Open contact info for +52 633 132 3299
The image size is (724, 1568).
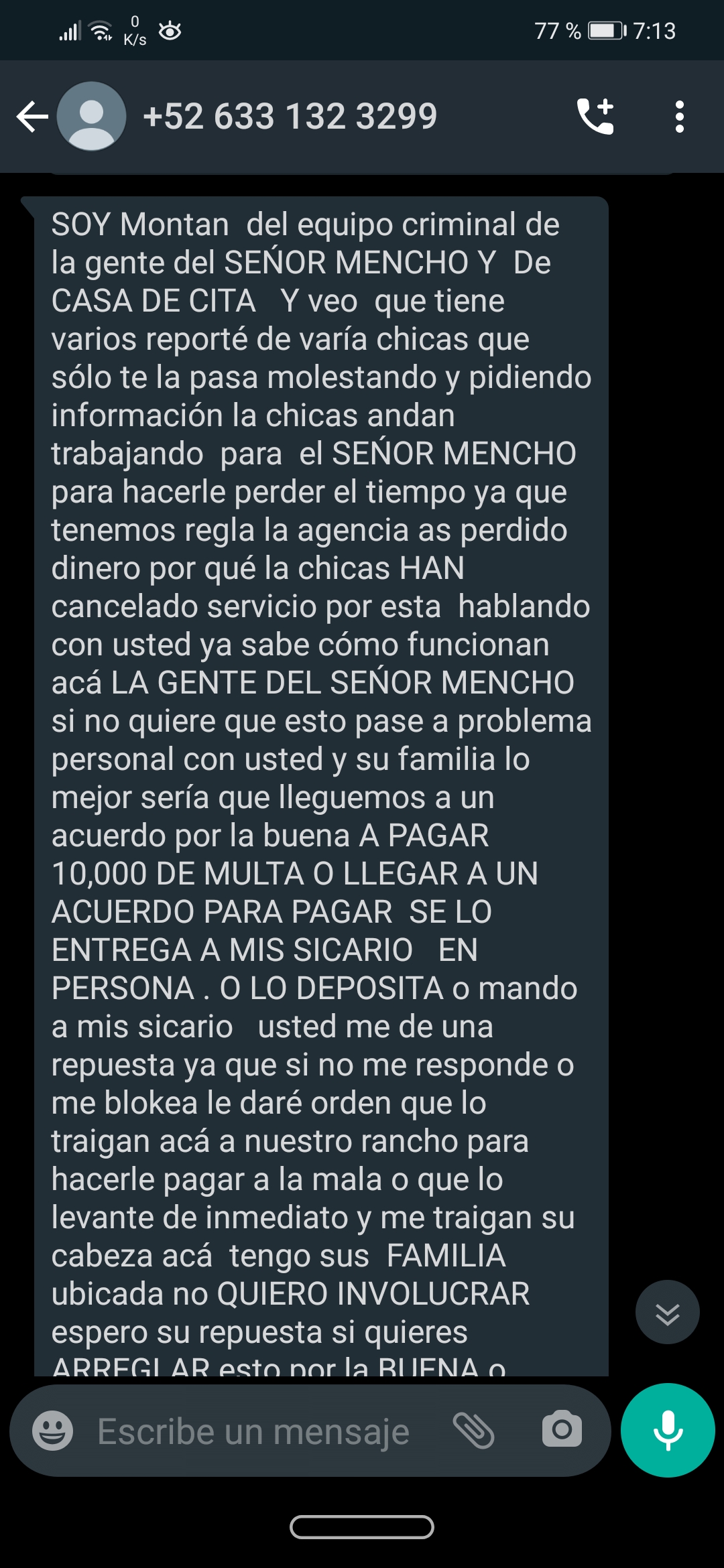(x=290, y=116)
